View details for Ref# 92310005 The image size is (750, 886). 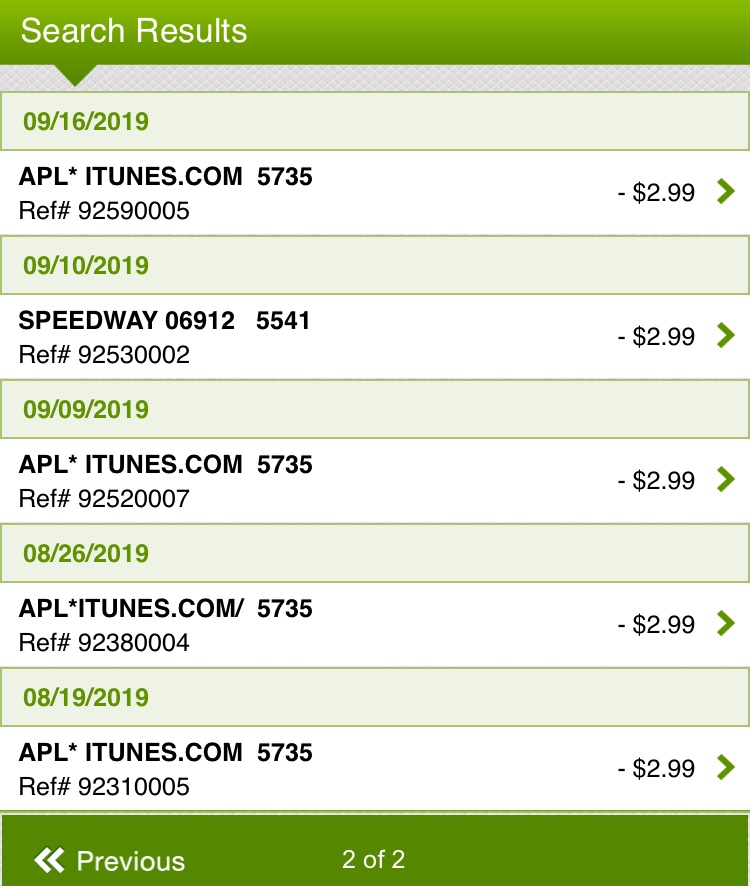[x=375, y=769]
